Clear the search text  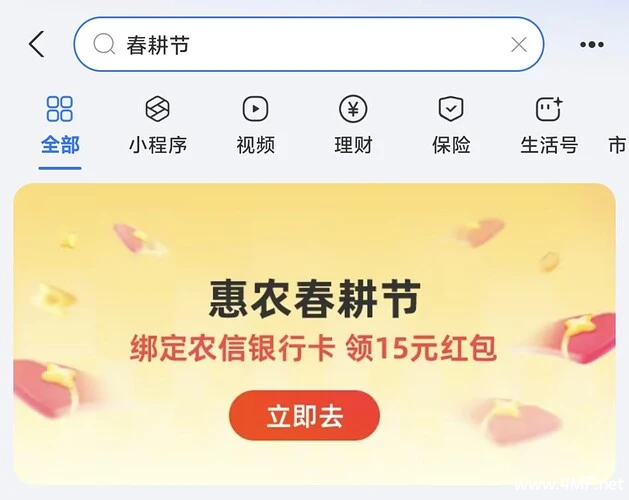[518, 45]
